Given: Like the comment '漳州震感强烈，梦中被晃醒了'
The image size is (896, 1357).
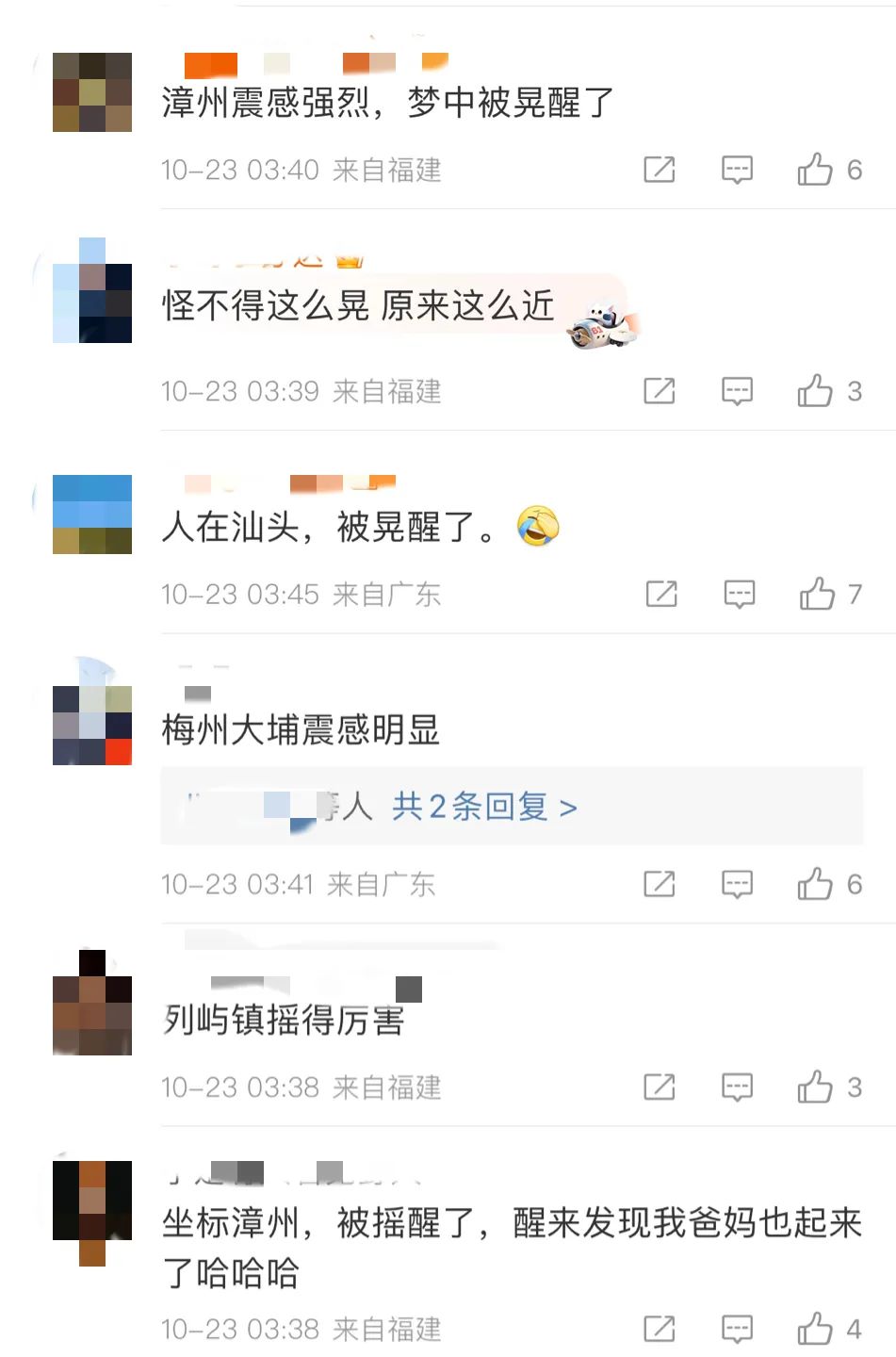Looking at the screenshot, I should tap(816, 170).
